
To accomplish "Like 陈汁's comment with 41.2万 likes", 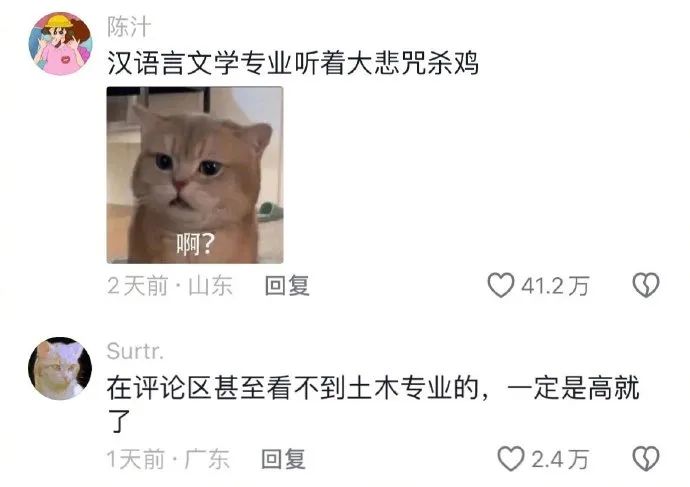I will pyautogui.click(x=500, y=286).
